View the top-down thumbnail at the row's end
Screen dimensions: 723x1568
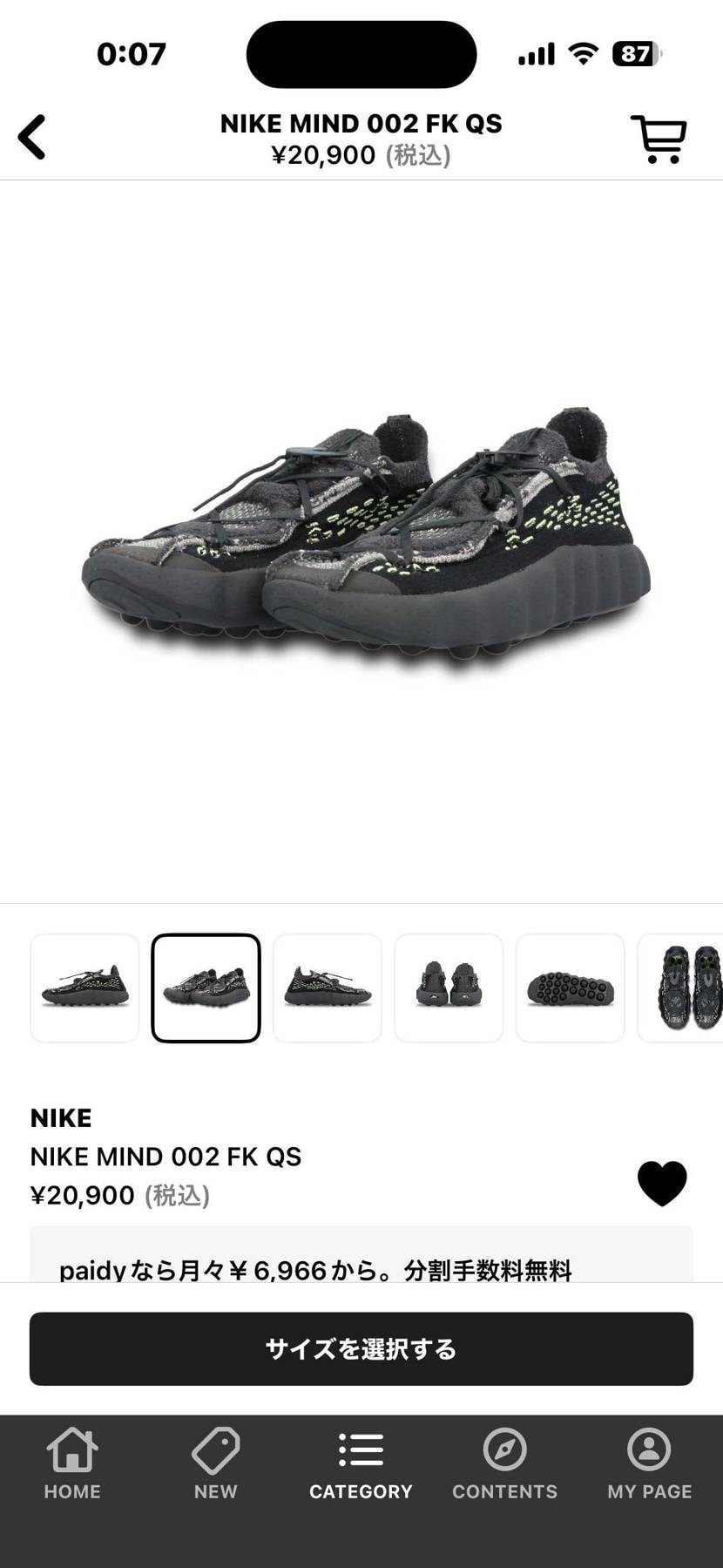[x=680, y=988]
